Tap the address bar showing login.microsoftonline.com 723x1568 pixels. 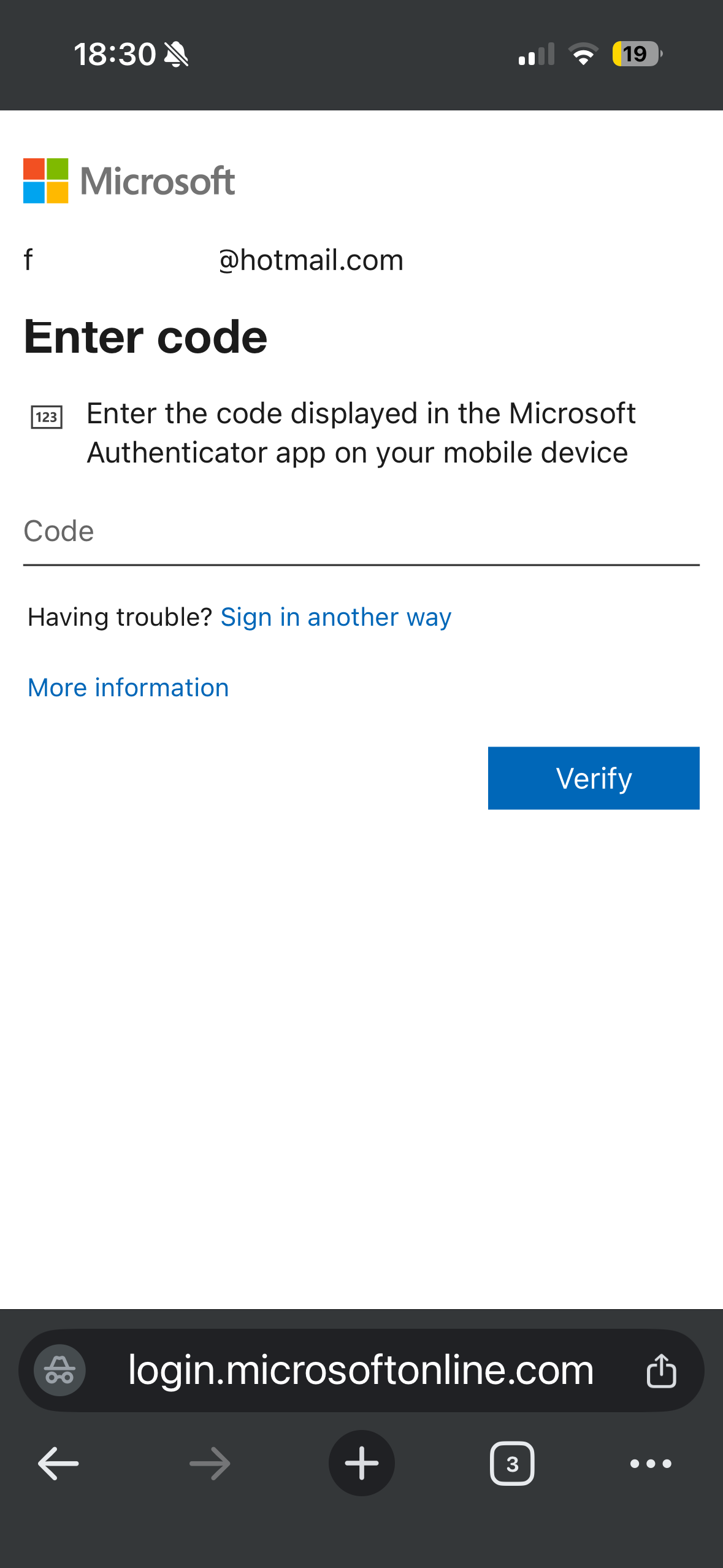361,1369
